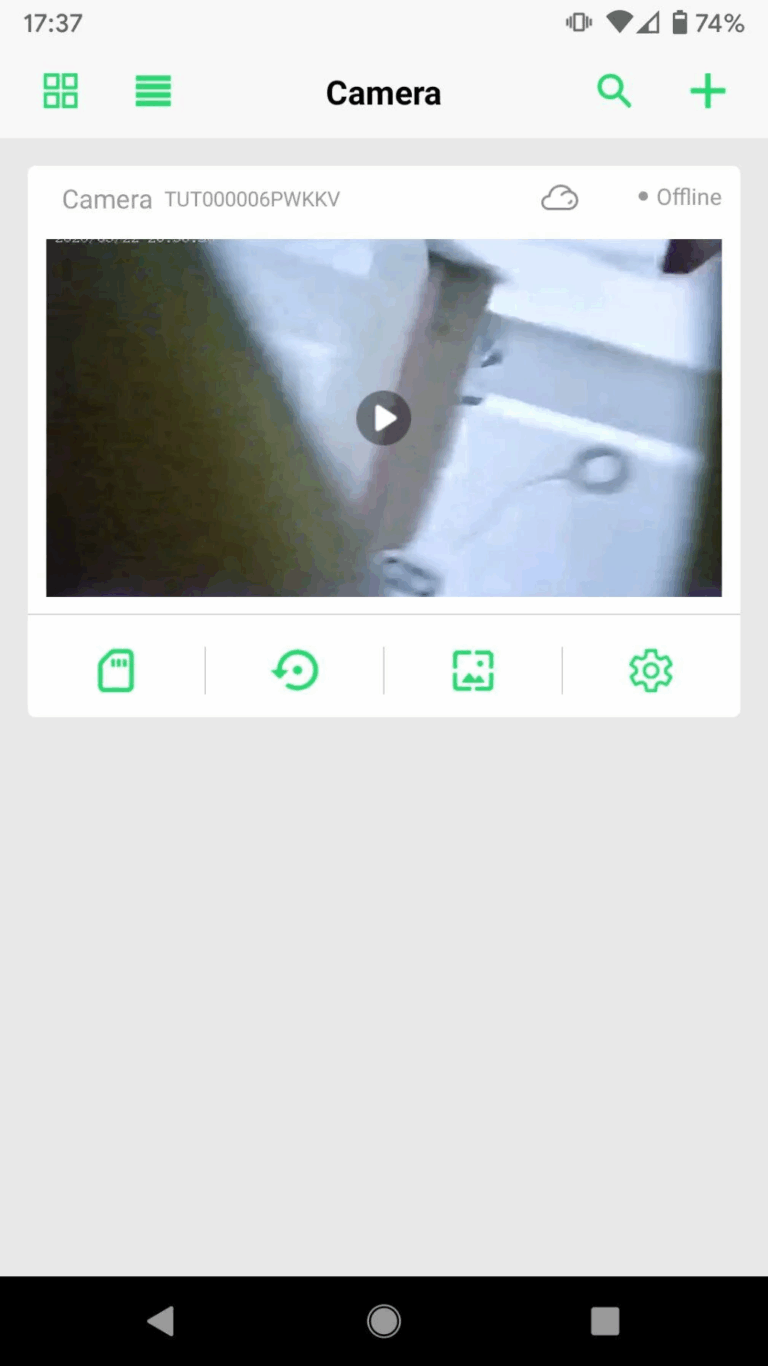Play the camera live stream

point(383,417)
